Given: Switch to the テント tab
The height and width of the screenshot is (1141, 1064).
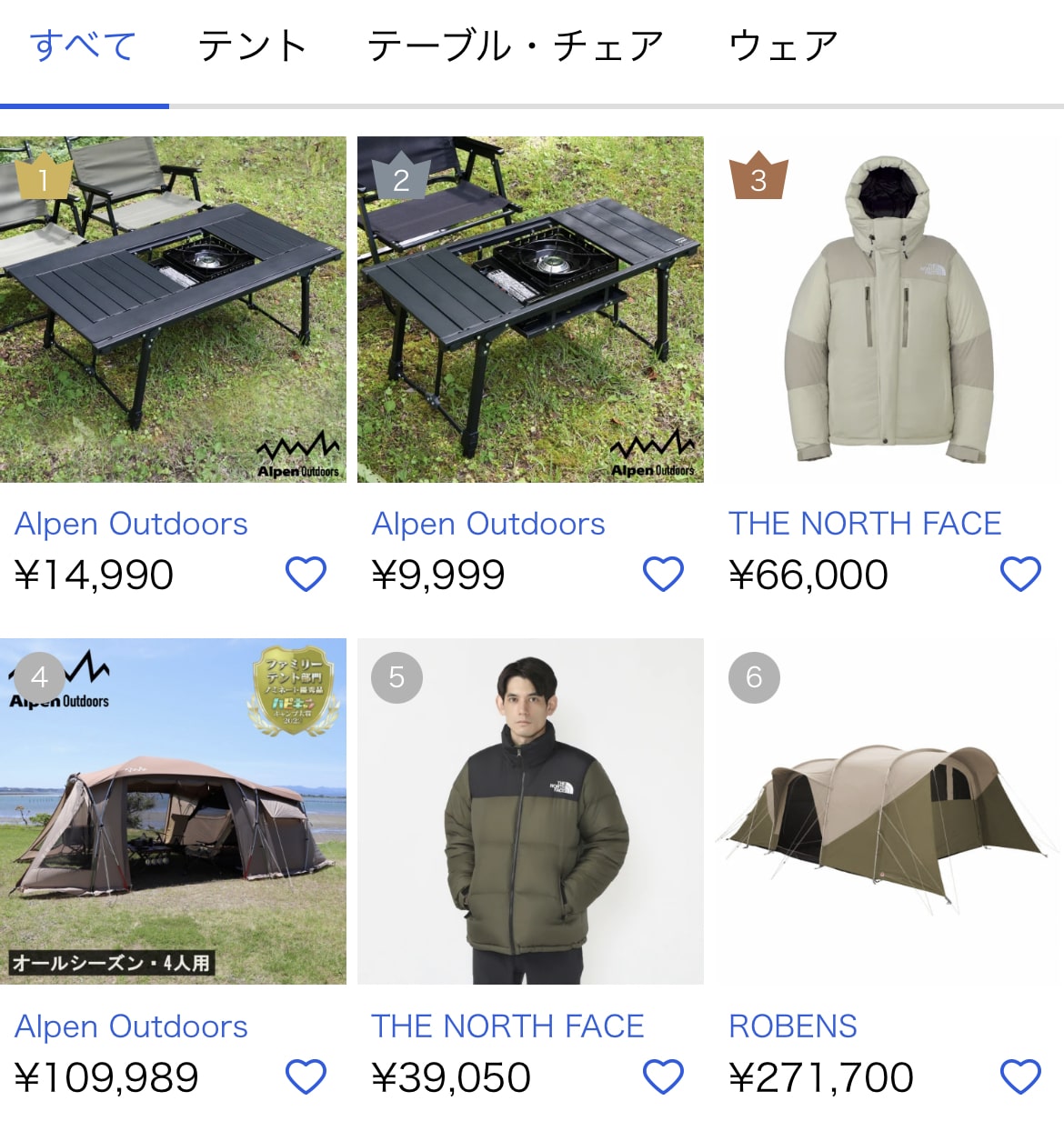Looking at the screenshot, I should [x=252, y=46].
